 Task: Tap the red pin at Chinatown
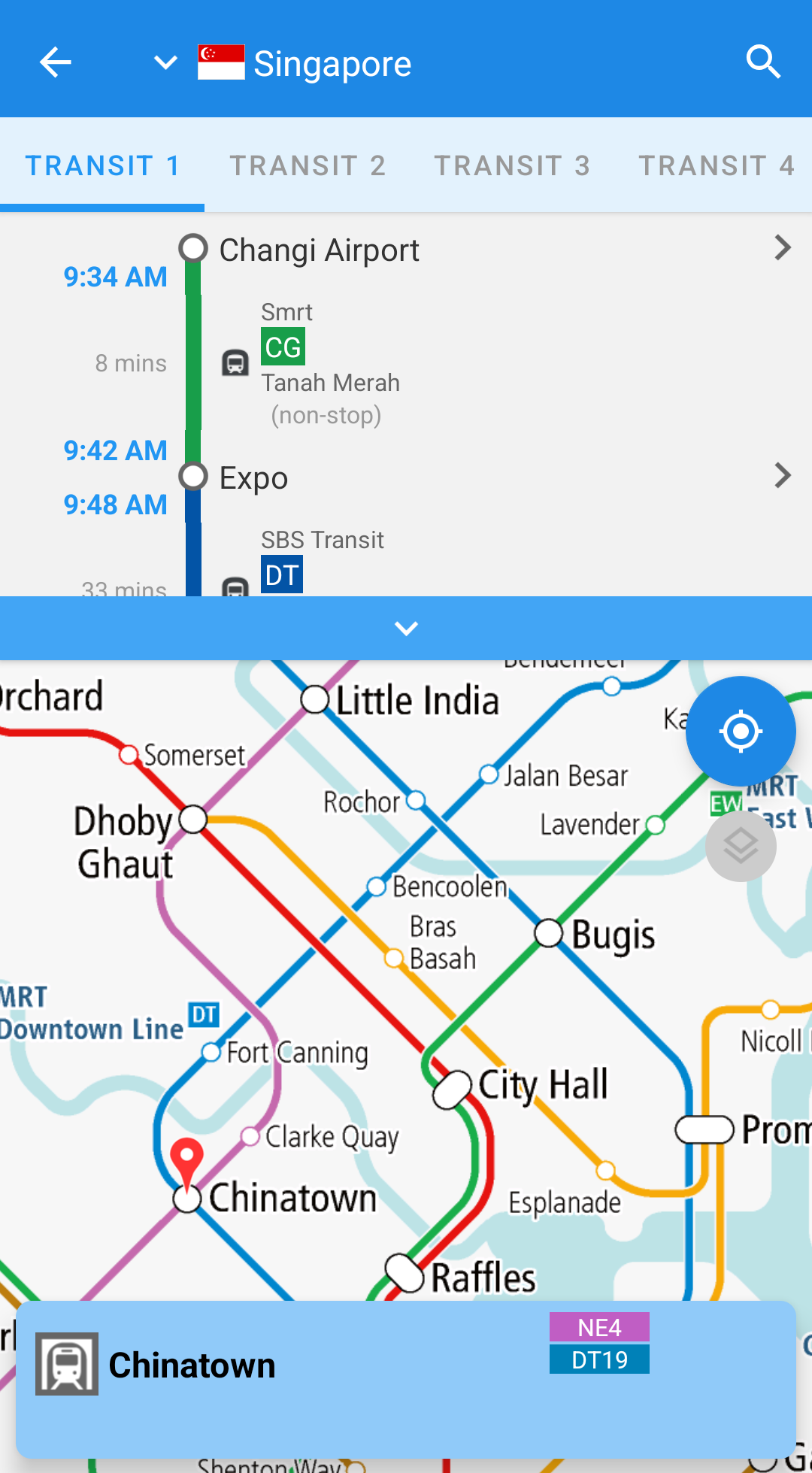point(186,1158)
